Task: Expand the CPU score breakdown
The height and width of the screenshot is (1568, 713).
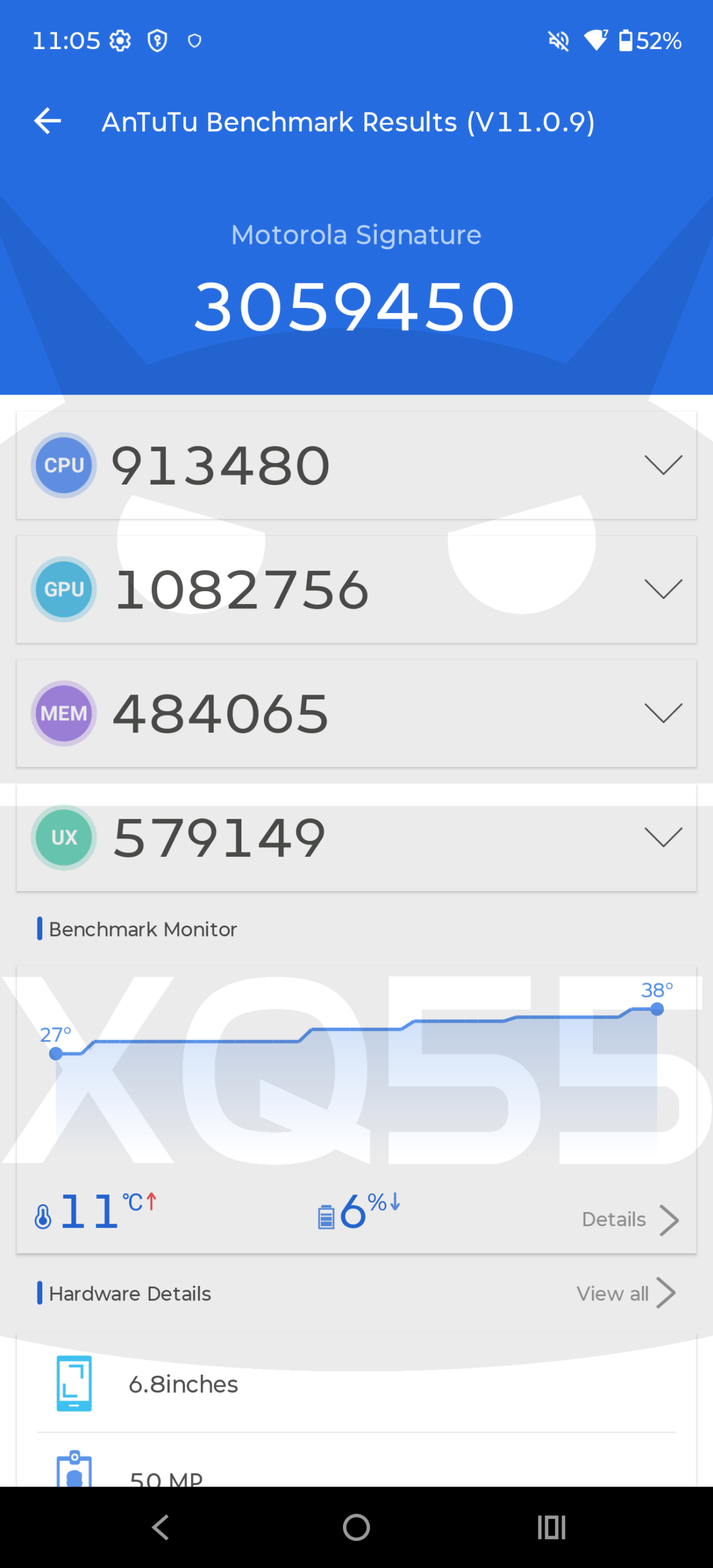Action: [663, 466]
